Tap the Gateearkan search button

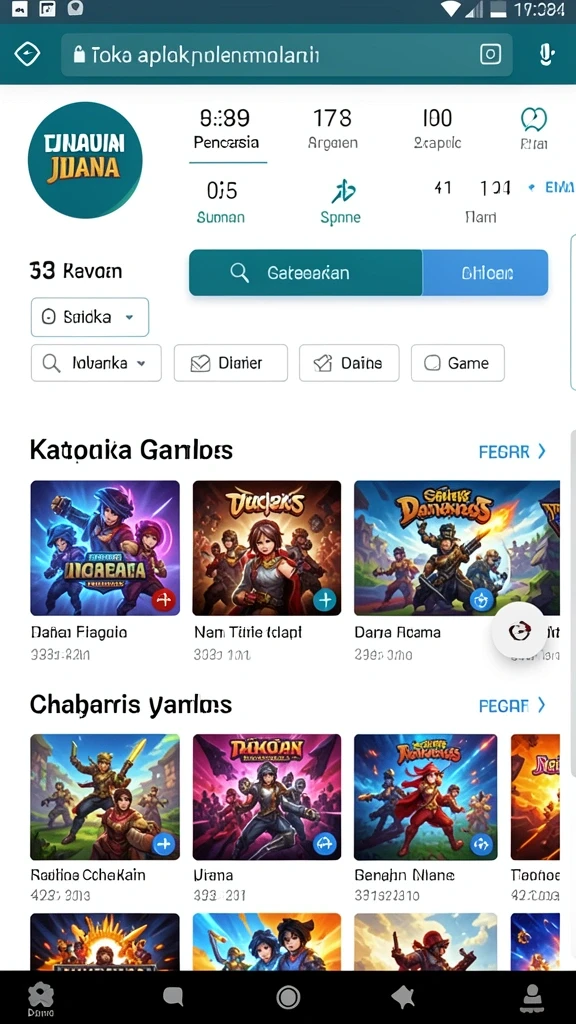(306, 272)
